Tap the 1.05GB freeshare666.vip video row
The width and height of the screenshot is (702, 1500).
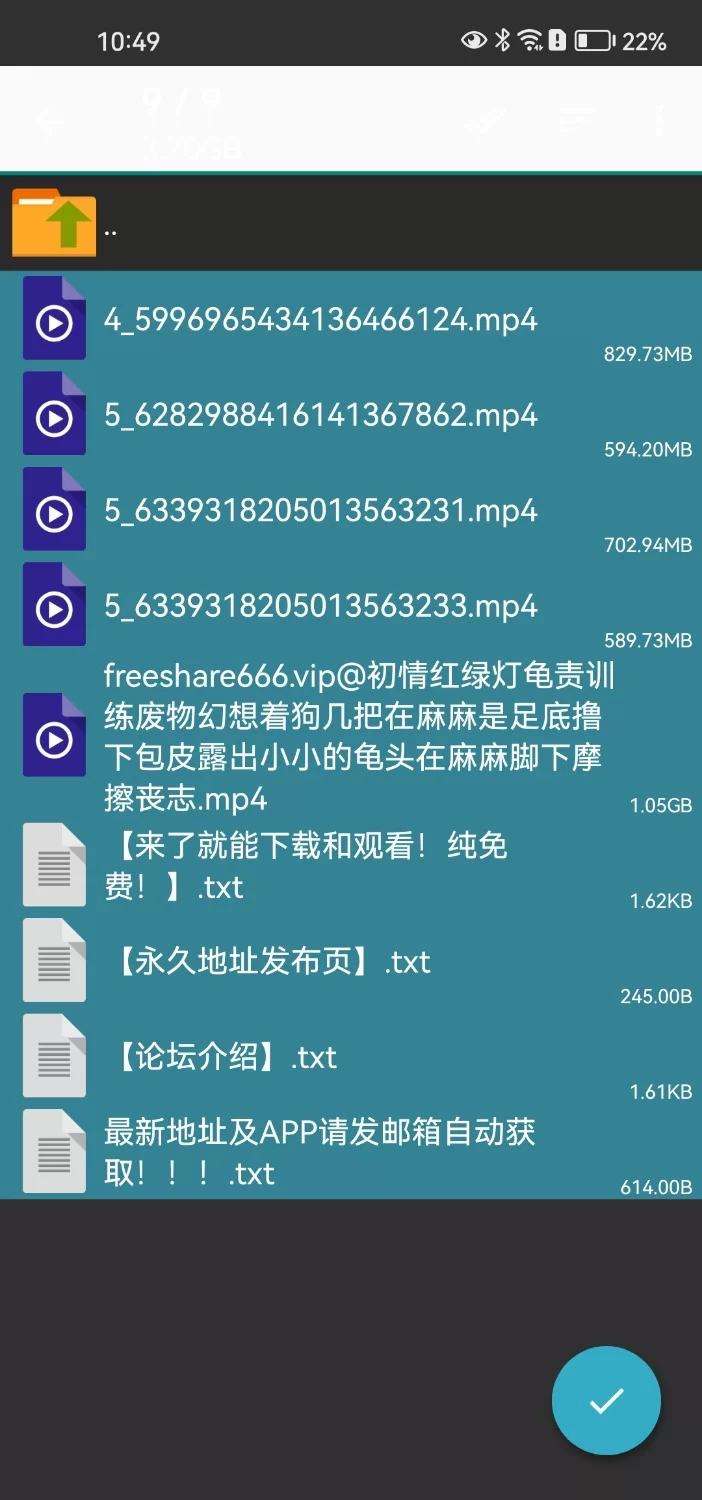[x=350, y=737]
